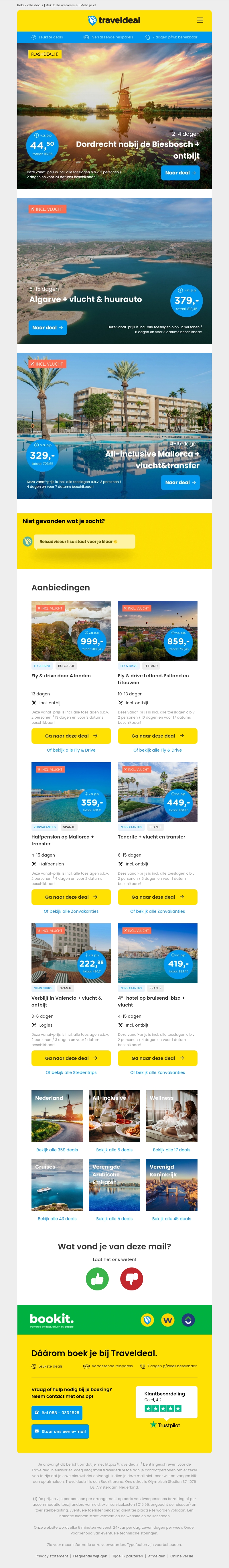Go to Letland, Estland en Litouwen deal

tap(157, 736)
